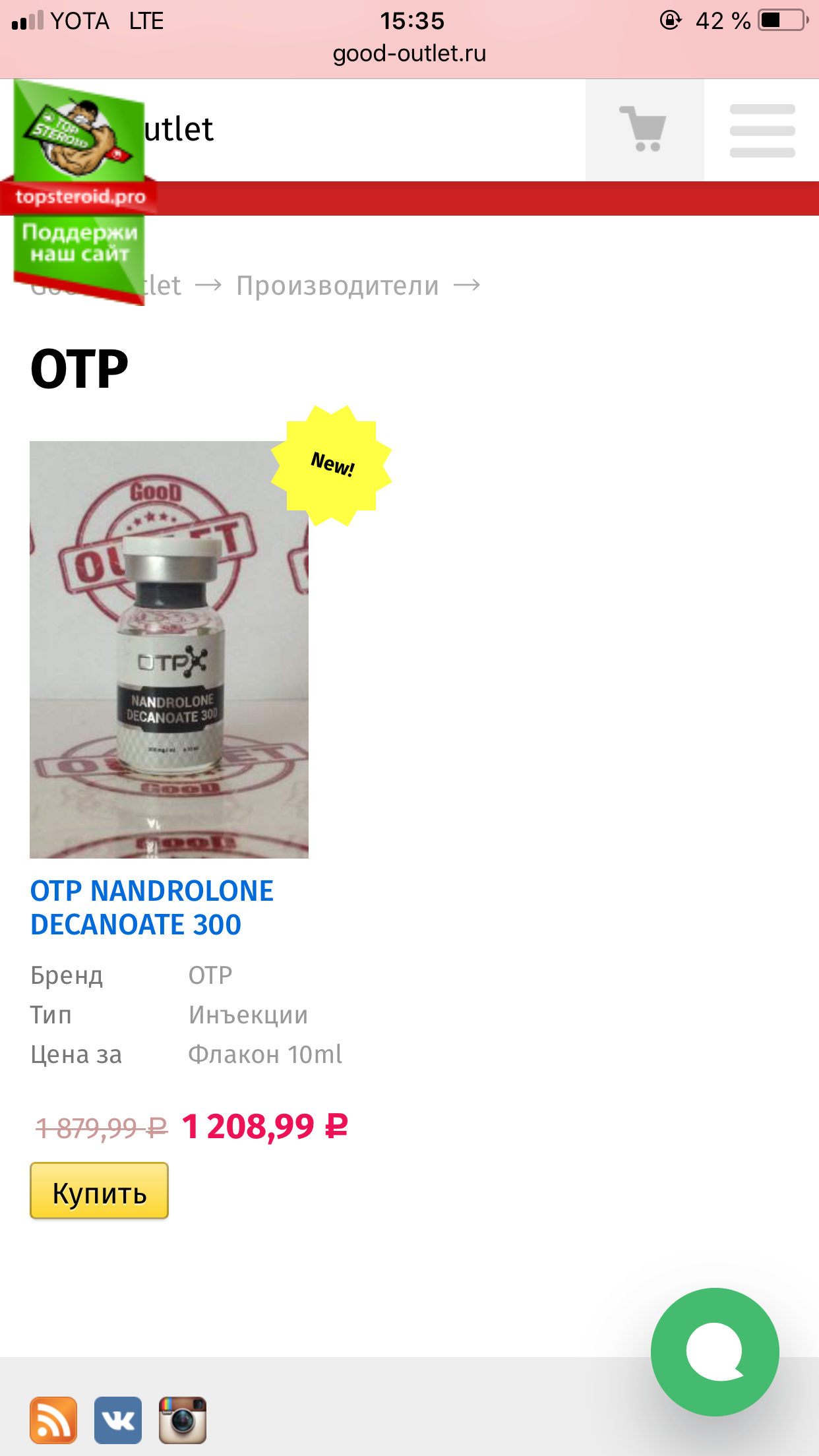Open the OTP Nandrolone Decanoate product image

pos(169,650)
